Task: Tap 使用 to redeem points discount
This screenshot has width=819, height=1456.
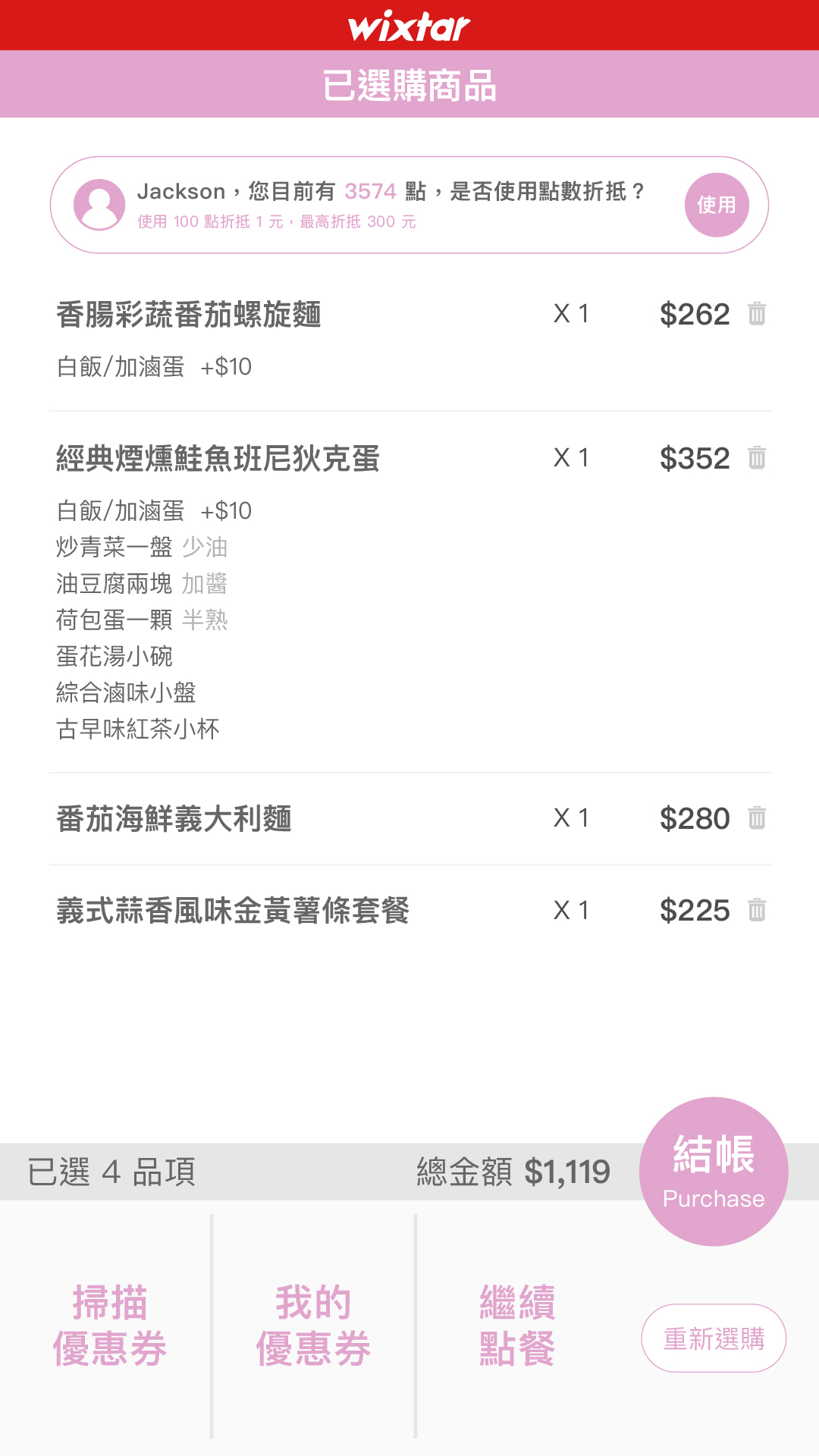Action: 717,205
